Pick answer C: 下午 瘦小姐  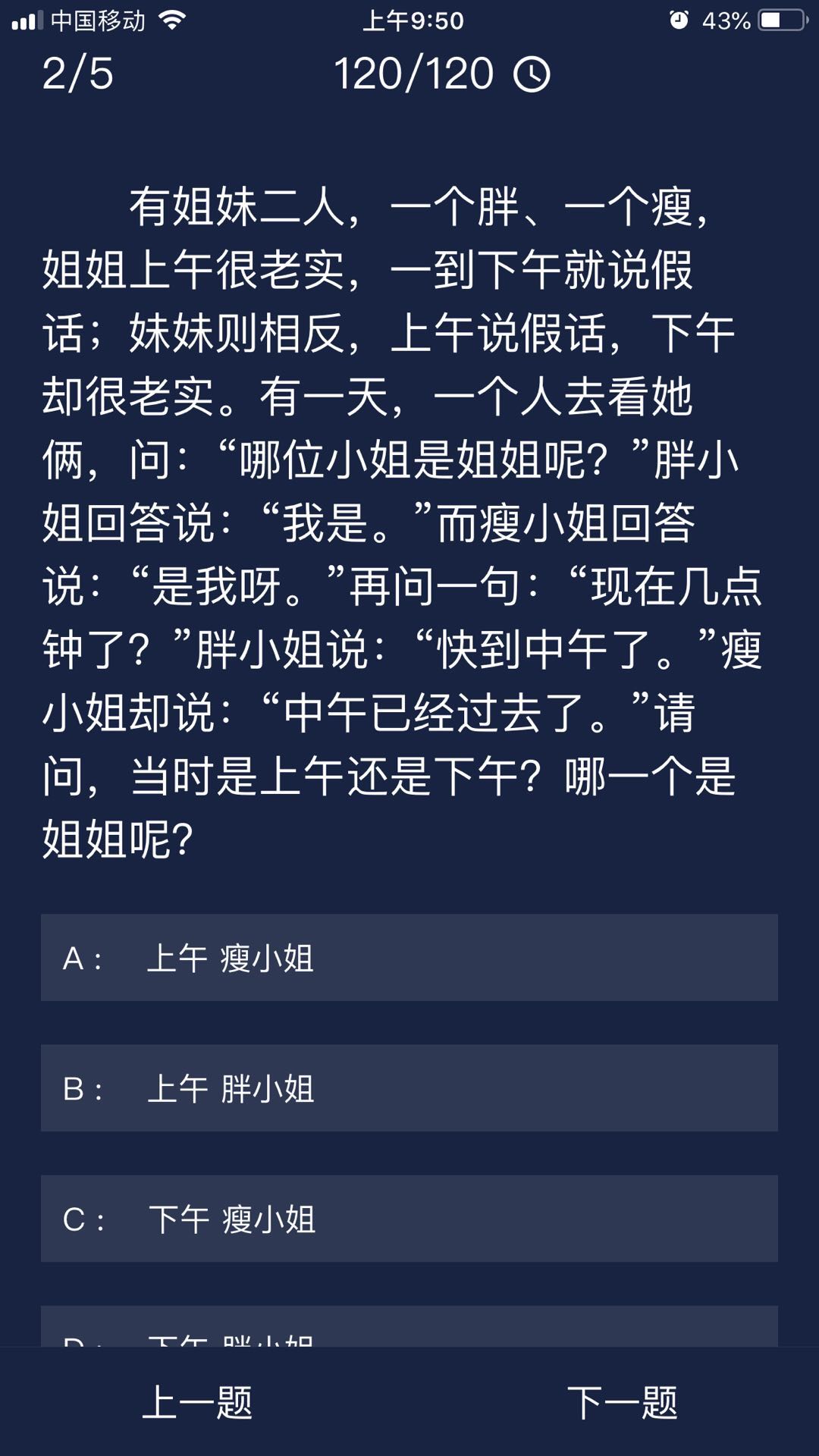(409, 1219)
